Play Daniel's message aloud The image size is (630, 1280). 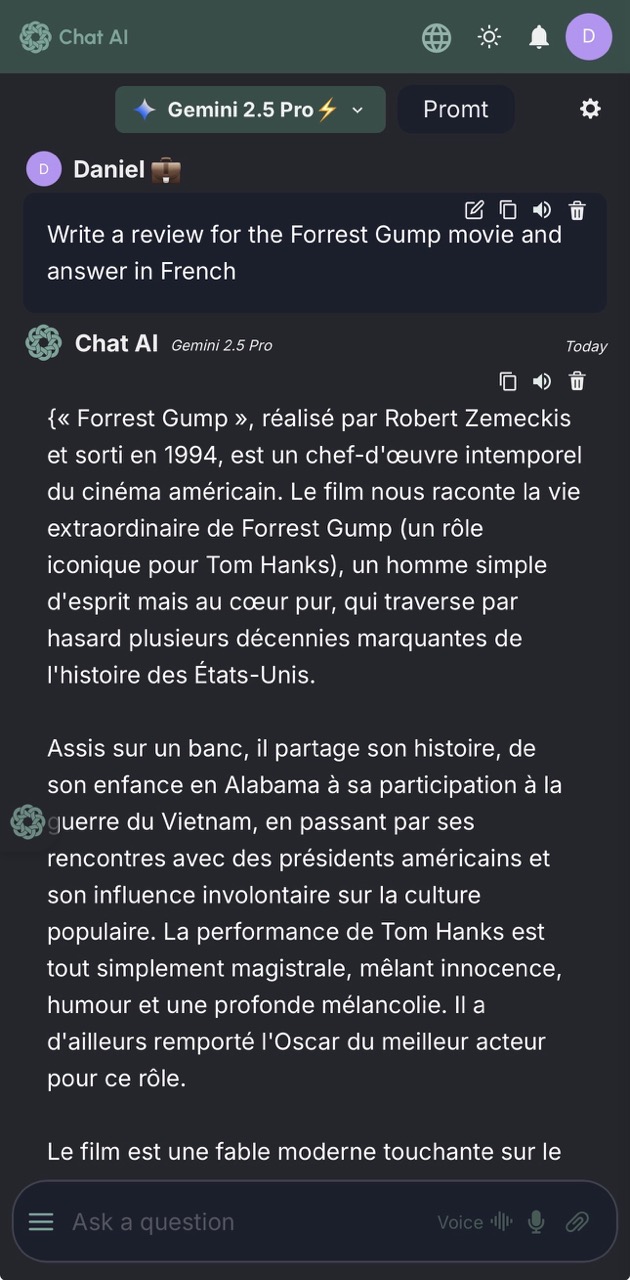click(x=542, y=210)
